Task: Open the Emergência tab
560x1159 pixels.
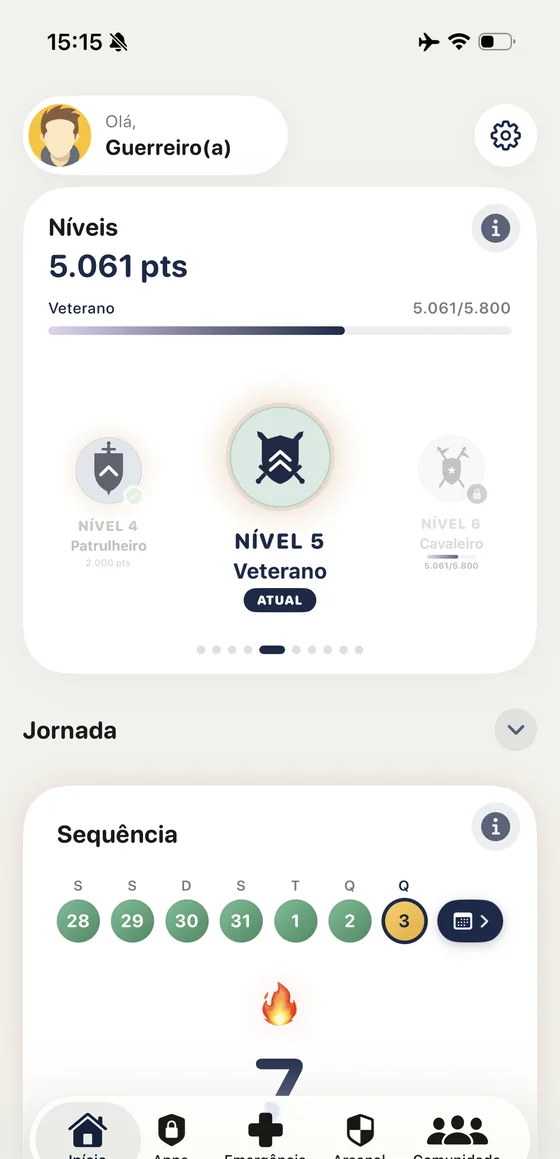Action: point(265,1134)
